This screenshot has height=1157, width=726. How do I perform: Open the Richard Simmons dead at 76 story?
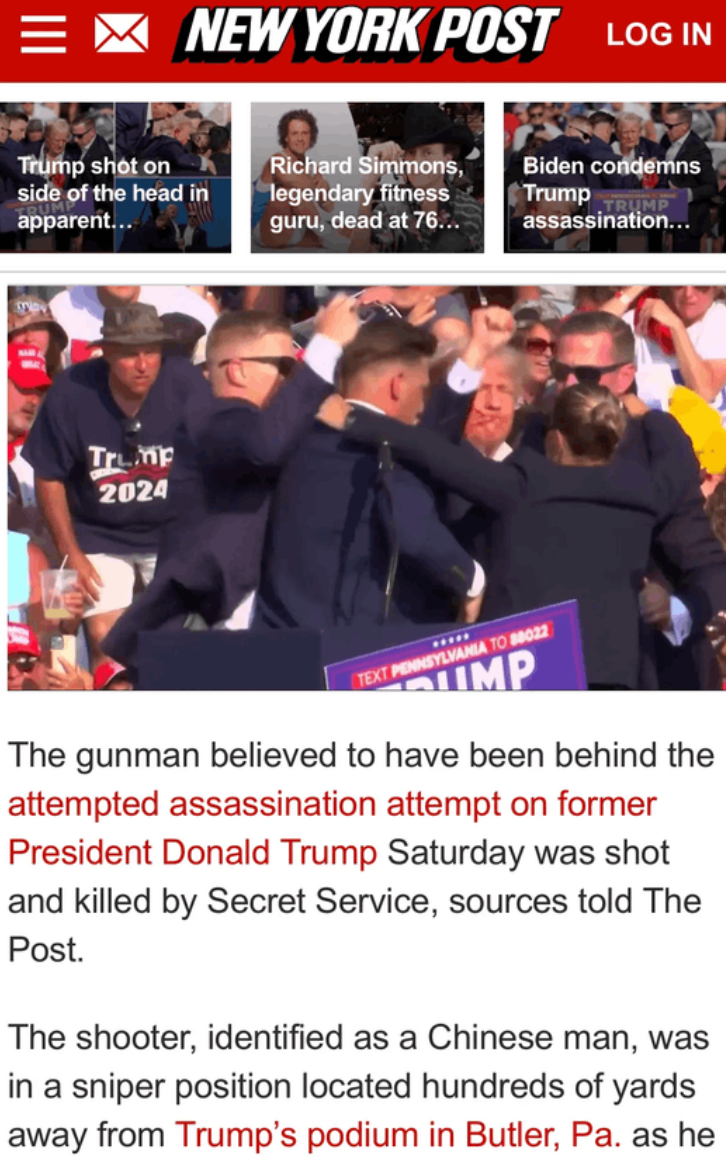[367, 178]
